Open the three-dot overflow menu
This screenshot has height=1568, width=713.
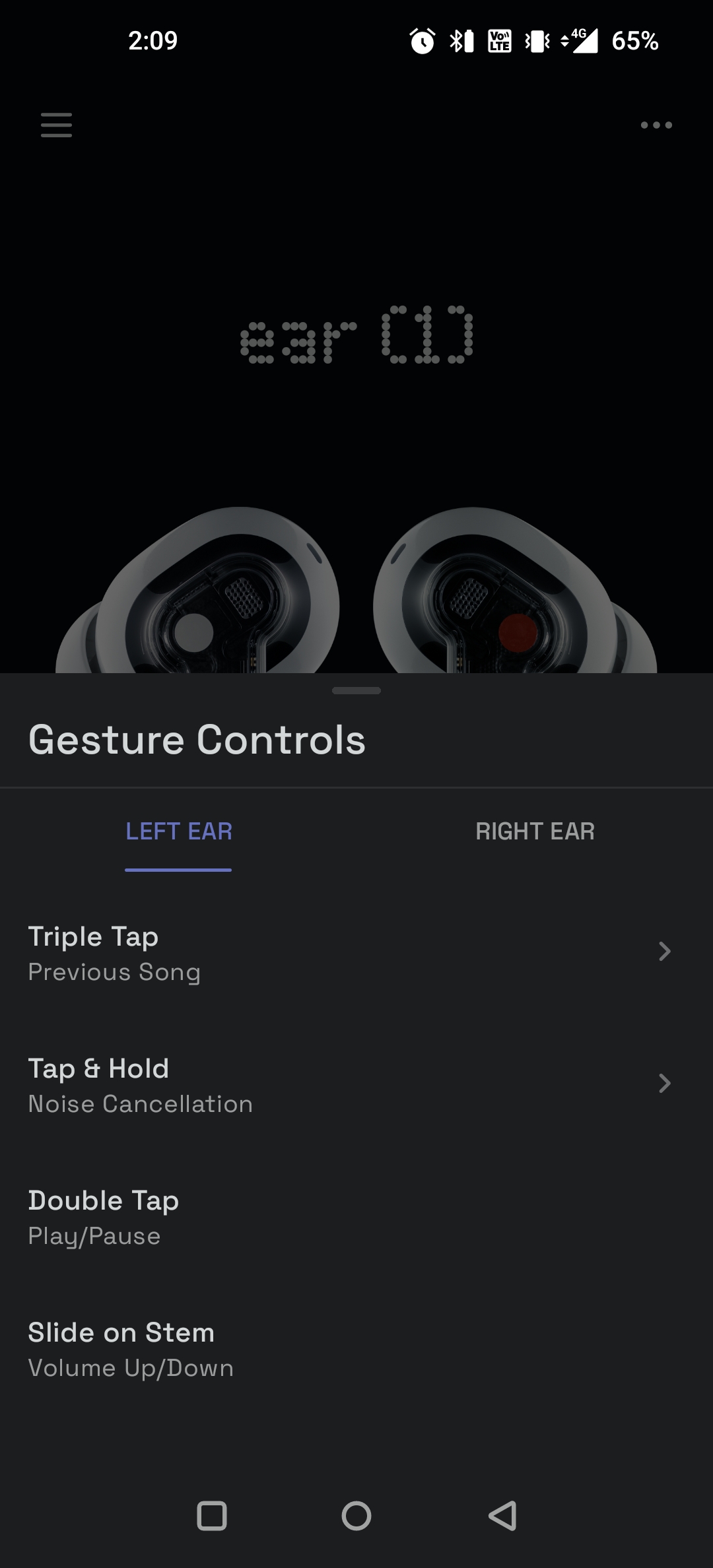tap(656, 125)
